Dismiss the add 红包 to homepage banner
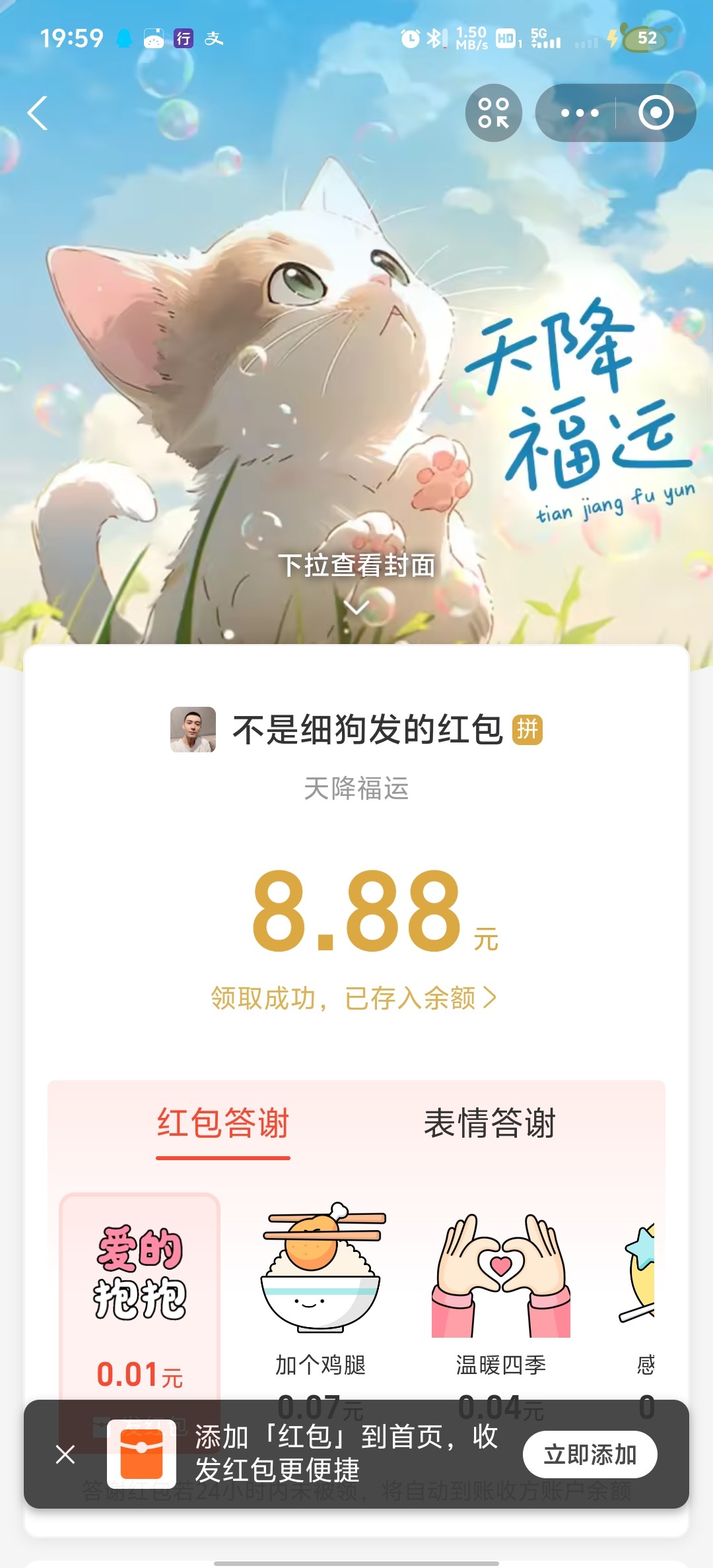This screenshot has height=1568, width=713. coord(65,1454)
